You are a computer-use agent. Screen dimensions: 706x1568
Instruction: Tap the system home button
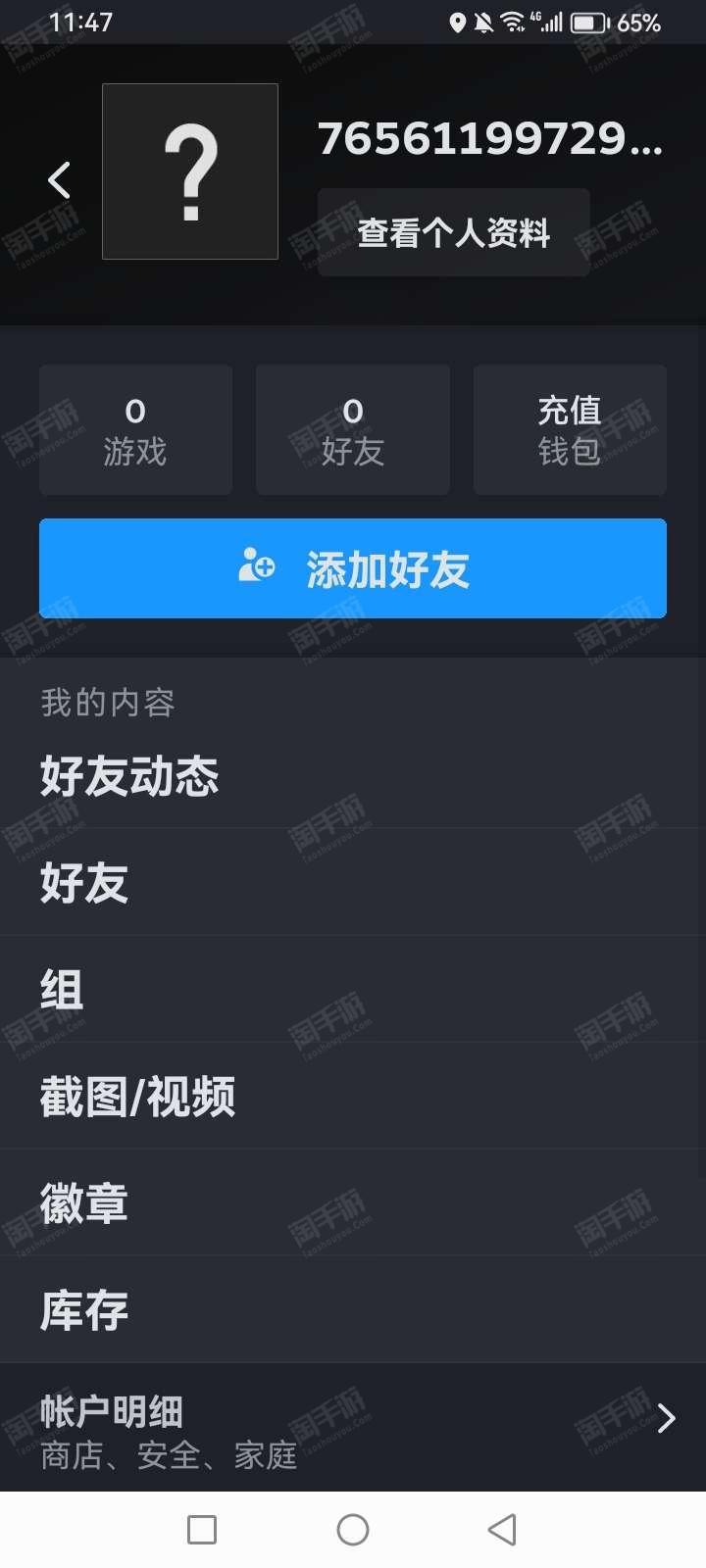(353, 1530)
